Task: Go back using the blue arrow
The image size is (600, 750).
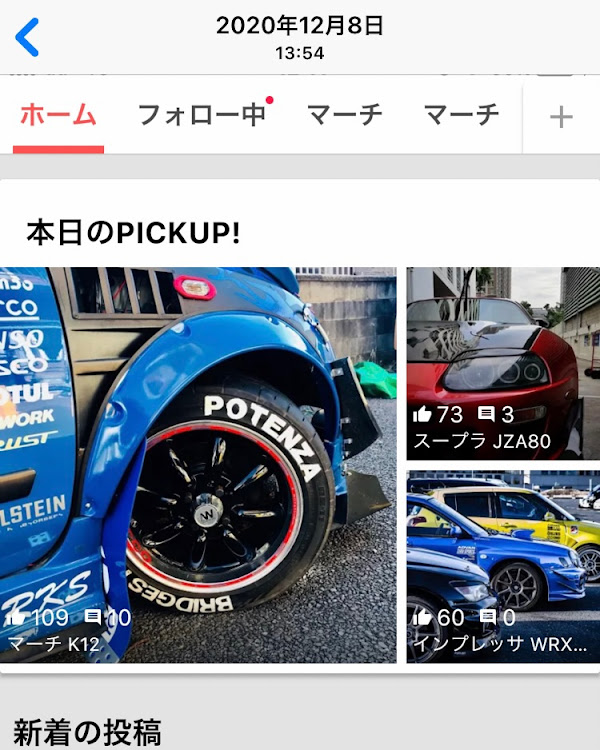Action: (x=28, y=37)
